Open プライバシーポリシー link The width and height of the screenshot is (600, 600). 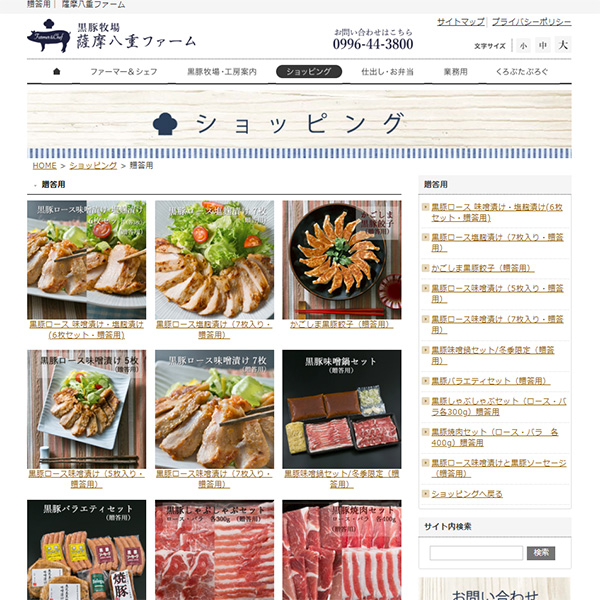tap(531, 21)
